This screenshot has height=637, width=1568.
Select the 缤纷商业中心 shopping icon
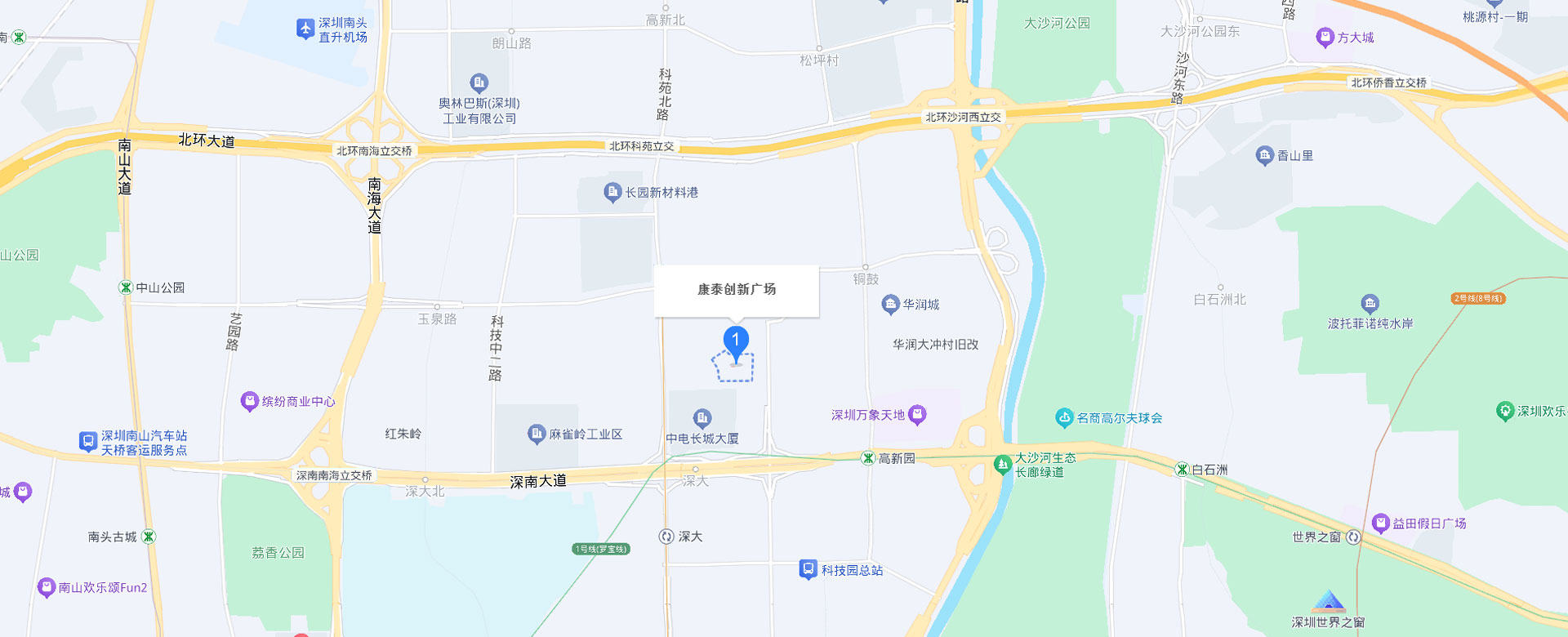pyautogui.click(x=250, y=401)
